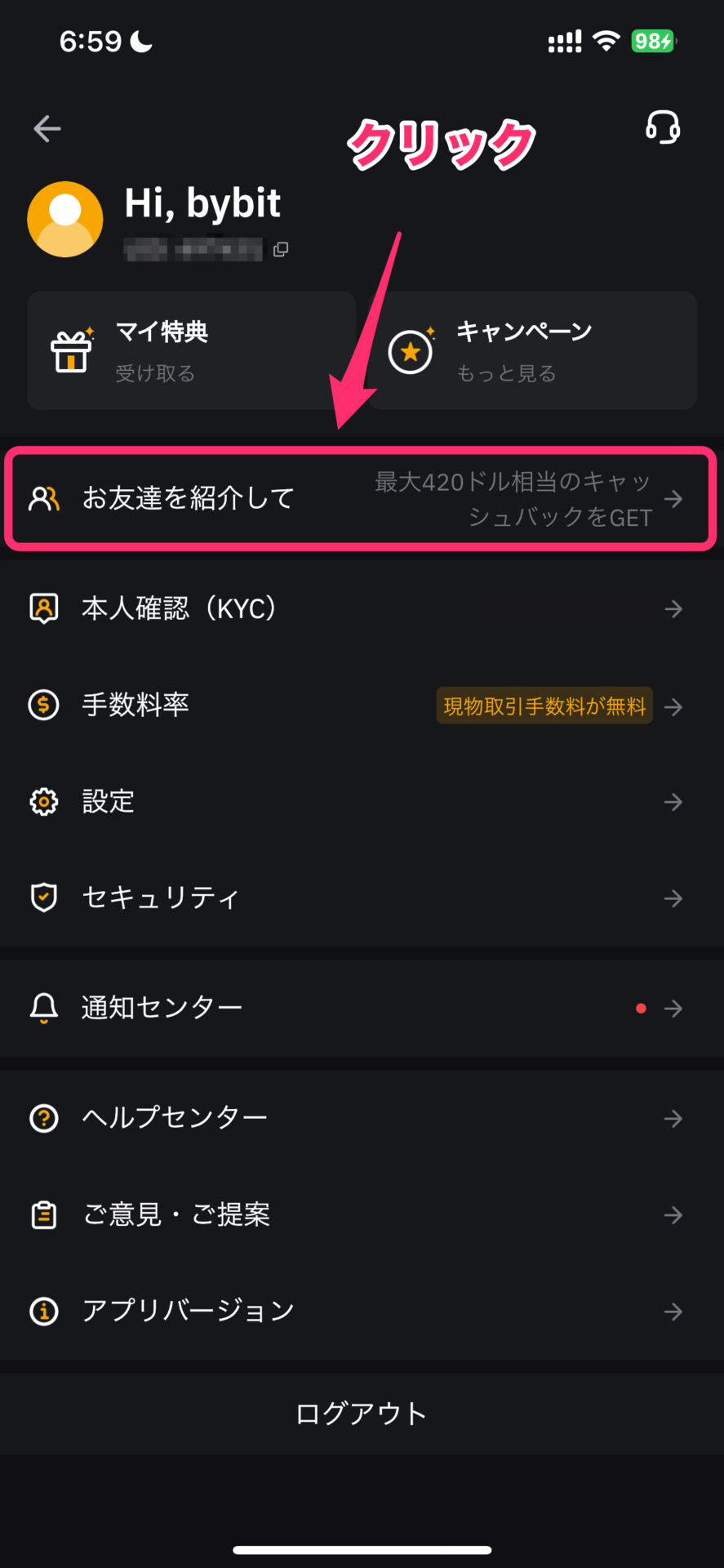Screen dimensions: 724x1568
Task: Open the キャンペーン card
Action: (532, 350)
